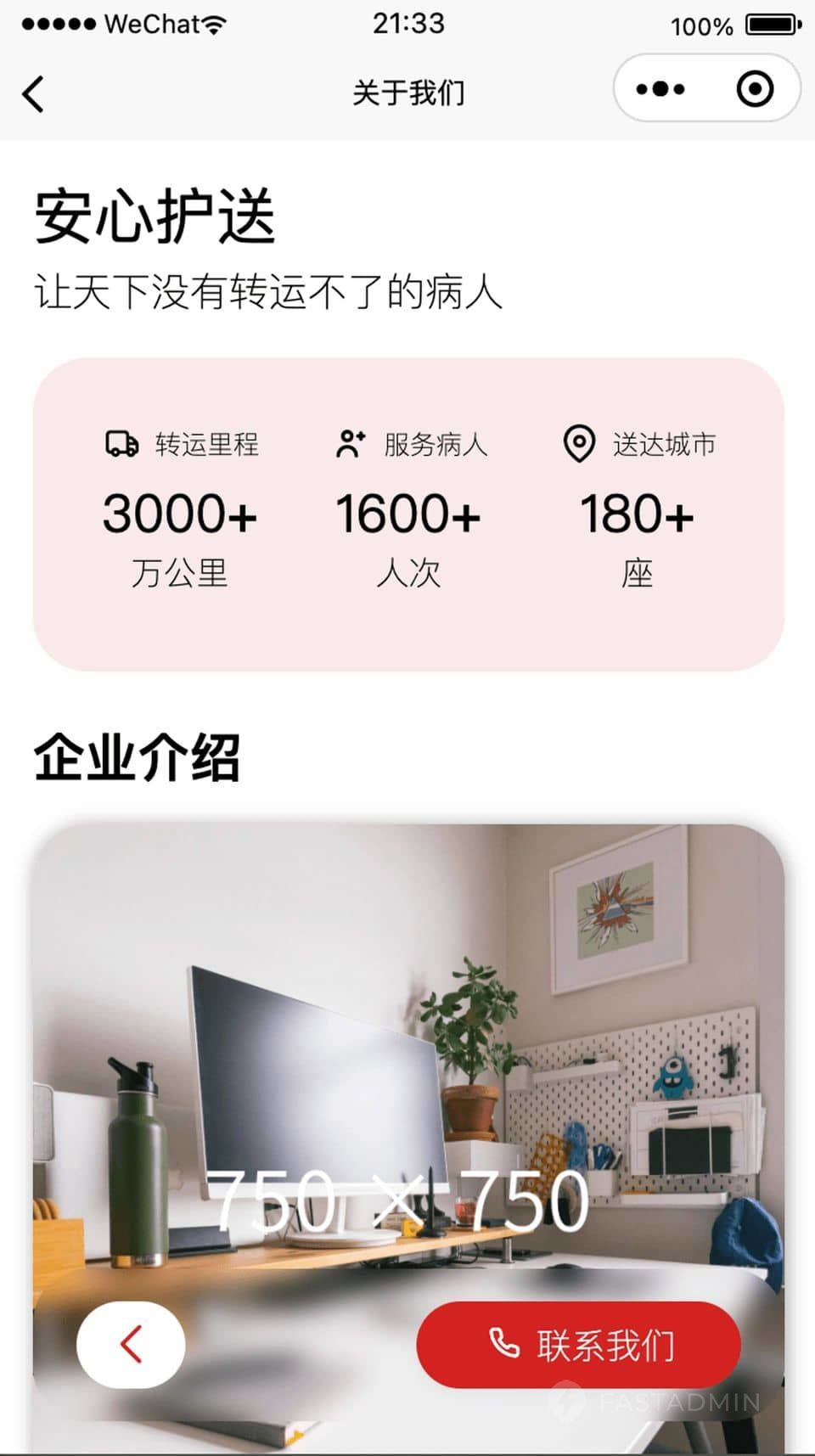The width and height of the screenshot is (815, 1456).
Task: Go back using the top-left arrow
Action: [x=34, y=93]
